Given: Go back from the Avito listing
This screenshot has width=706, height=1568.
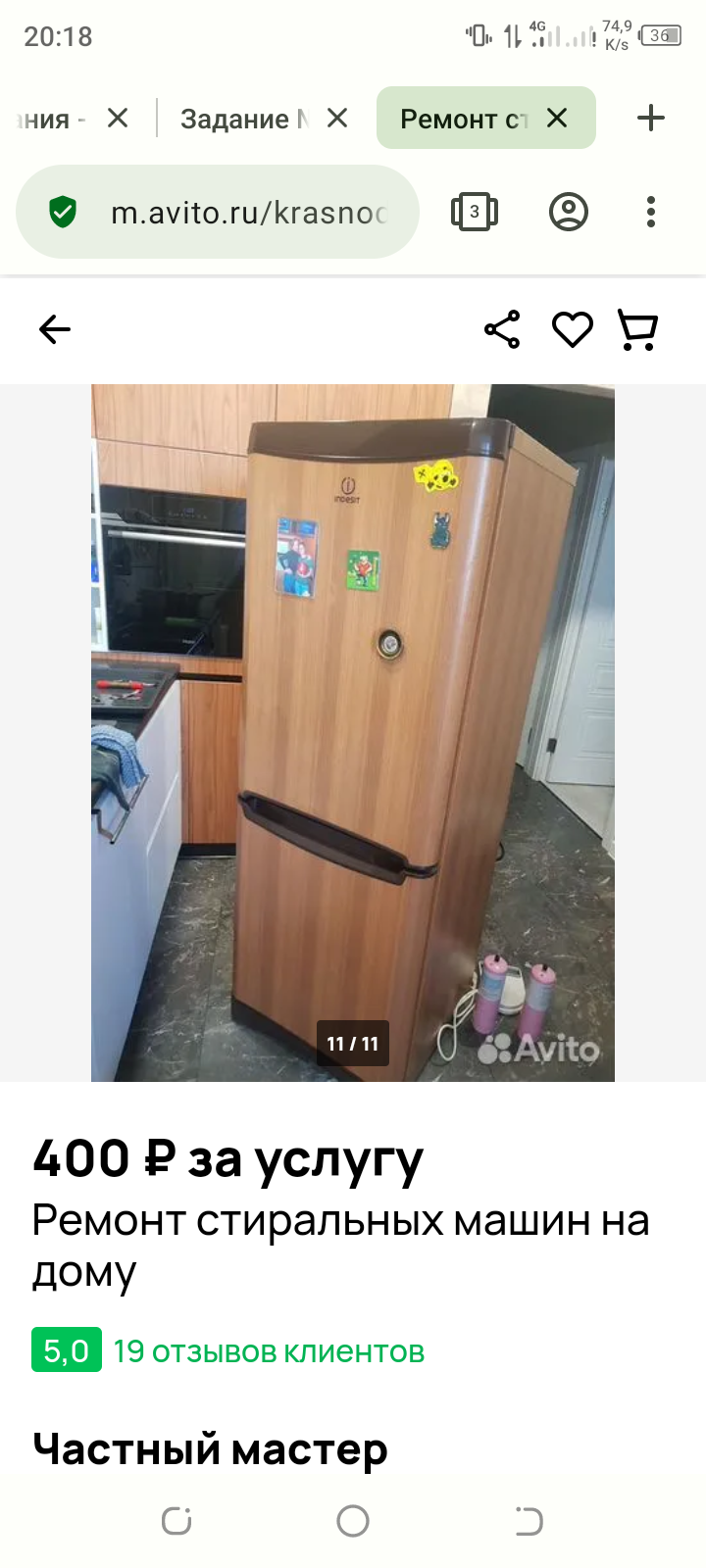Looking at the screenshot, I should point(55,329).
